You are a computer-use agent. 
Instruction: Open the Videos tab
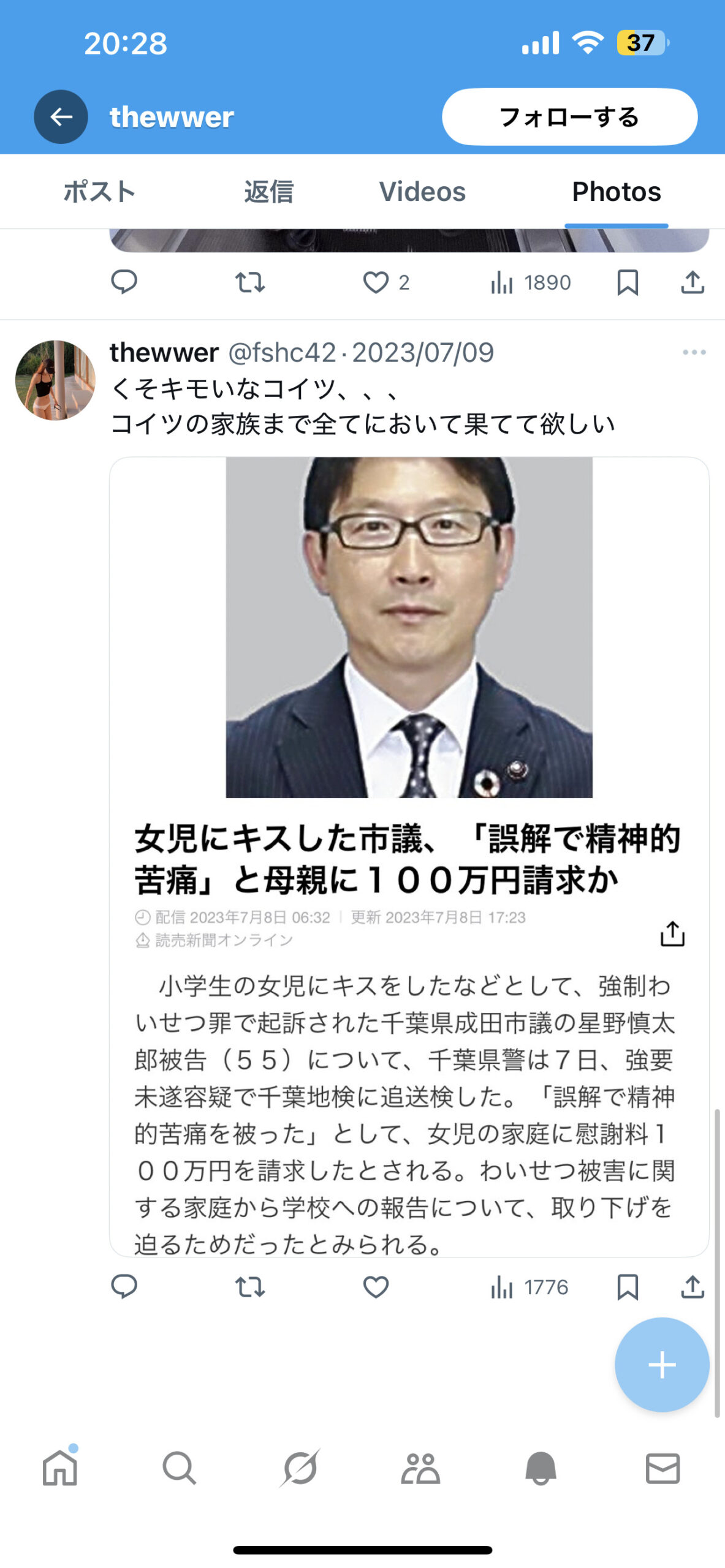[x=422, y=192]
